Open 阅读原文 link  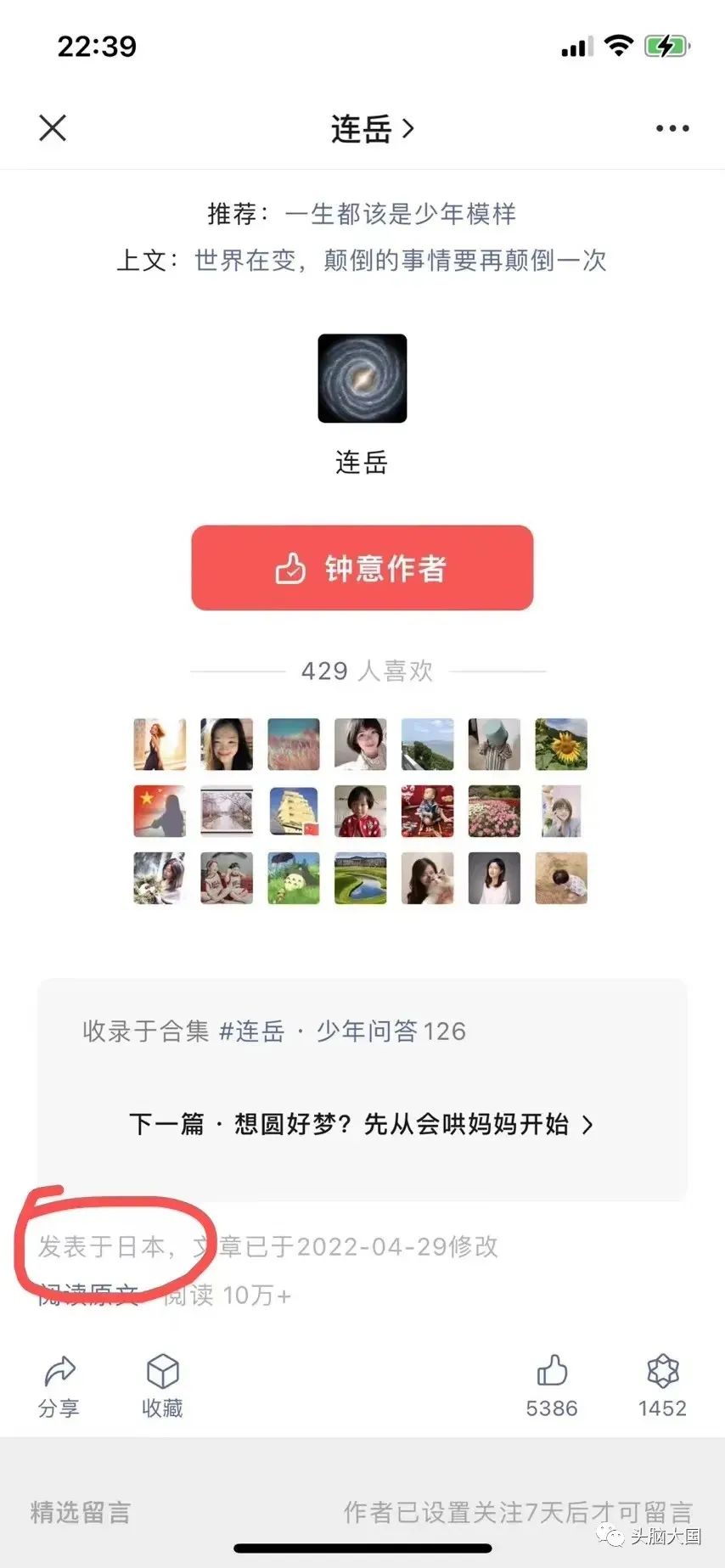tap(89, 1295)
